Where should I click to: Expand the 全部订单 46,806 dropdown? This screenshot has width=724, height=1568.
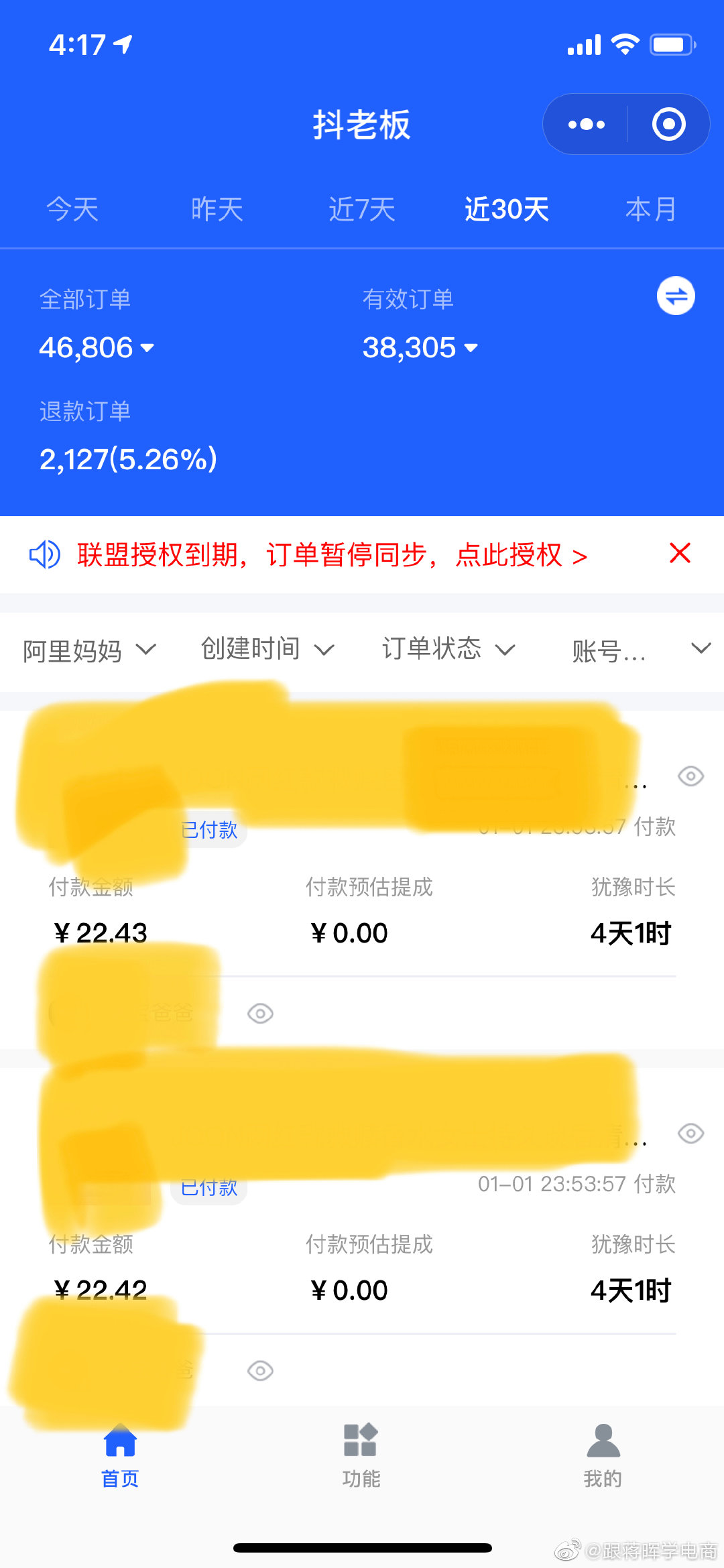coord(97,347)
